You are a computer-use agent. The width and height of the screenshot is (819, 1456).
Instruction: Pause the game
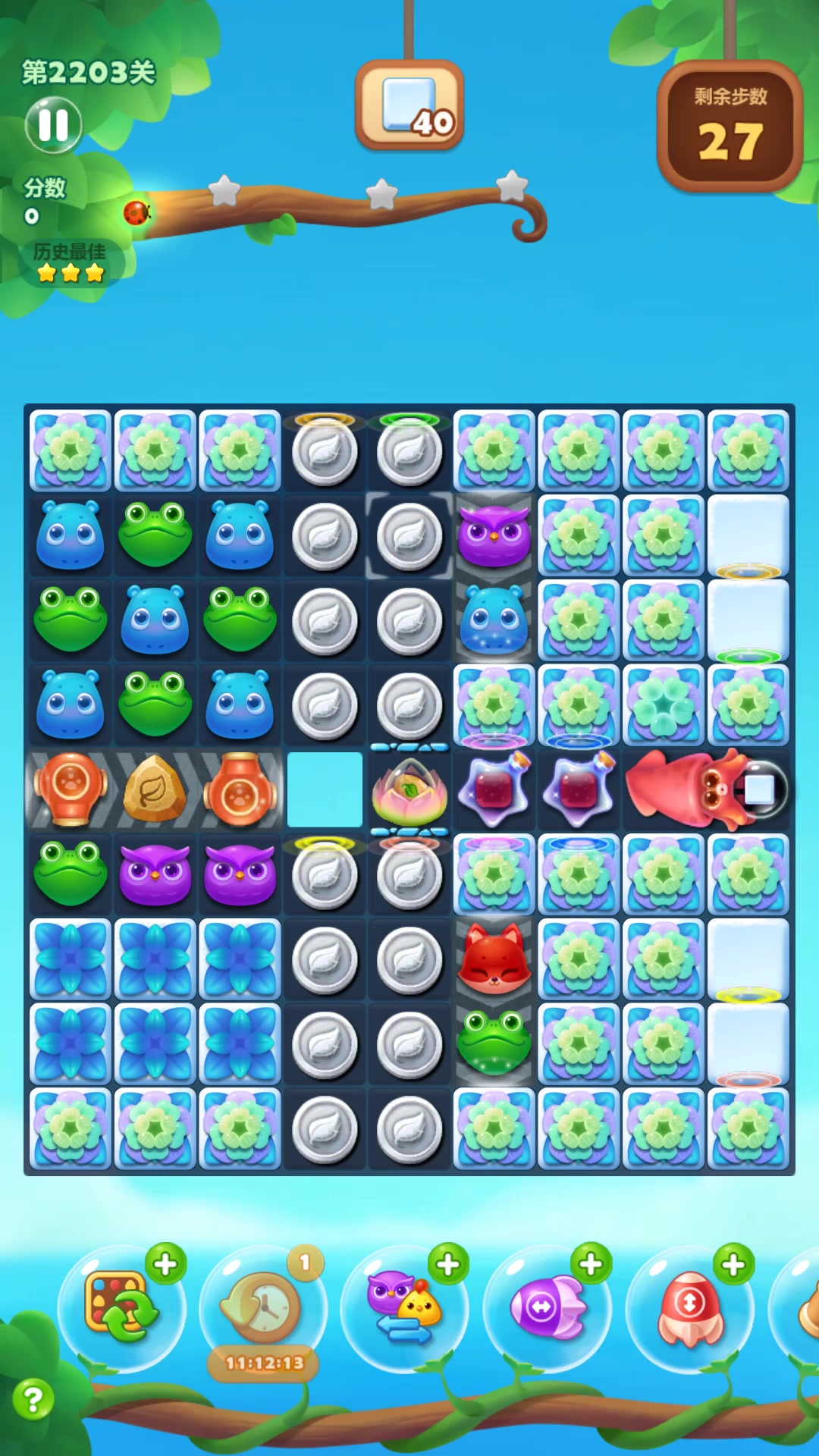click(x=53, y=125)
